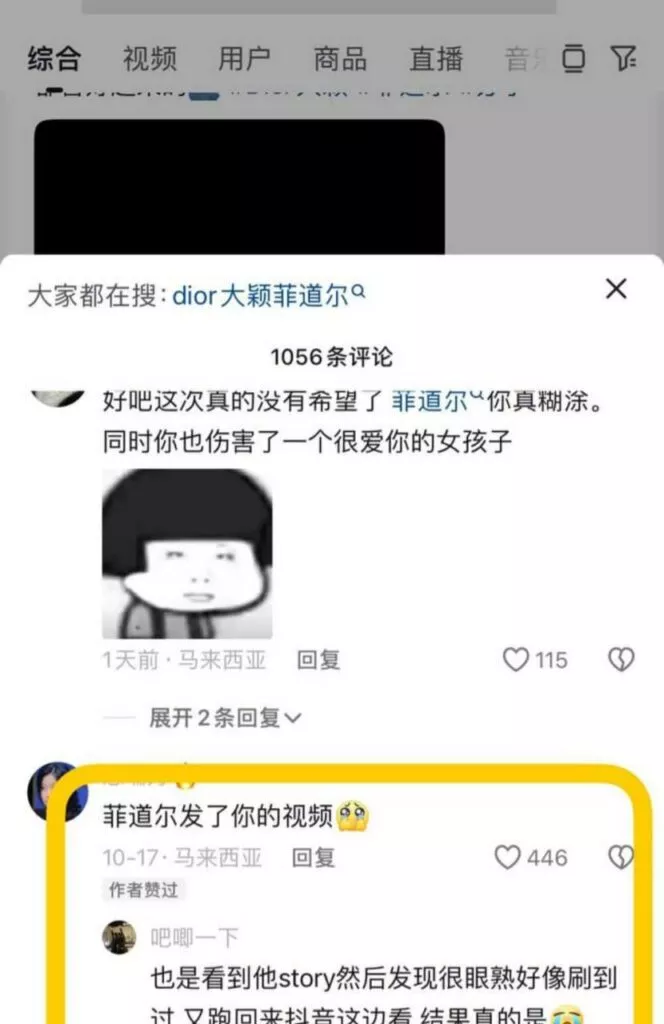The image size is (664, 1024).
Task: Reply to the comment posted 1天前
Action: click(319, 660)
